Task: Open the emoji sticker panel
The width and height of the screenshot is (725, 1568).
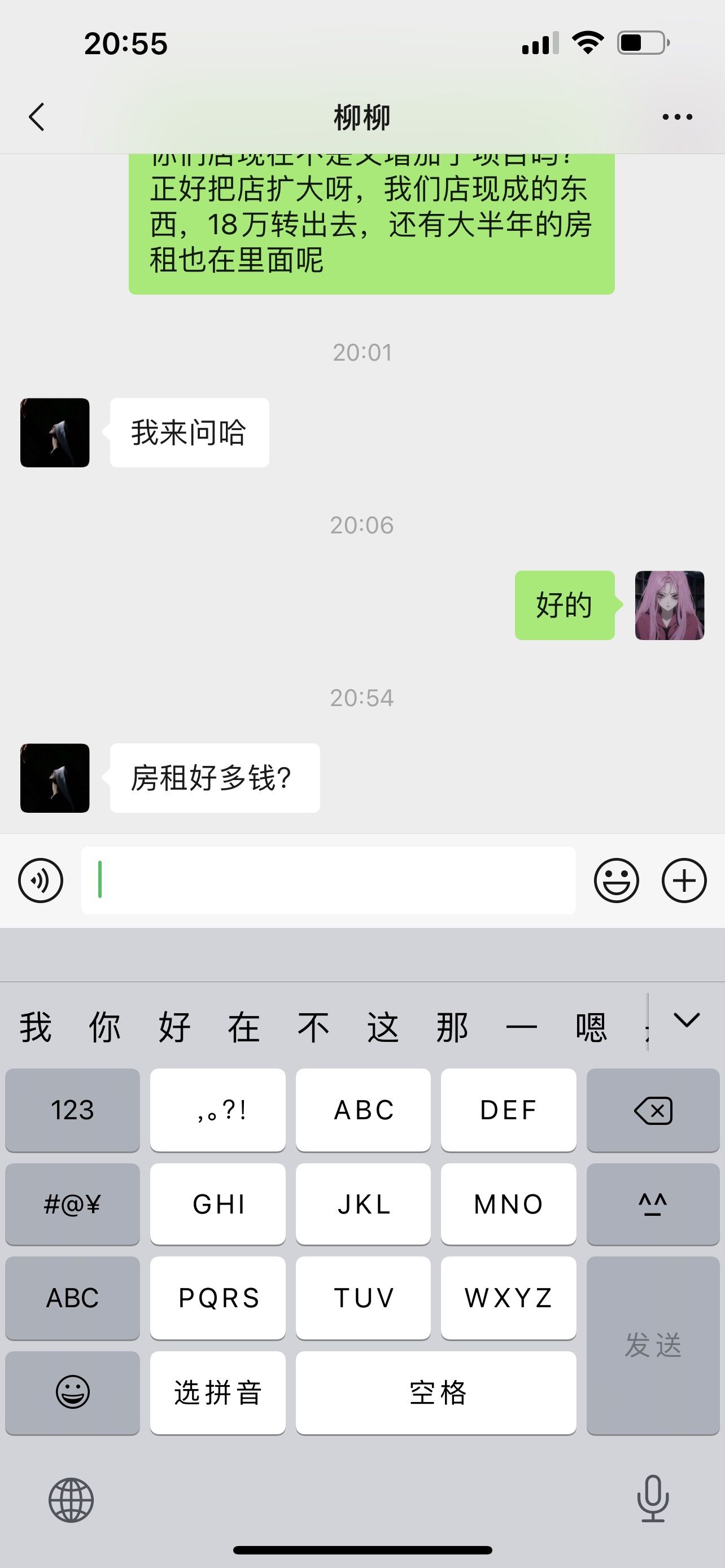Action: point(616,880)
